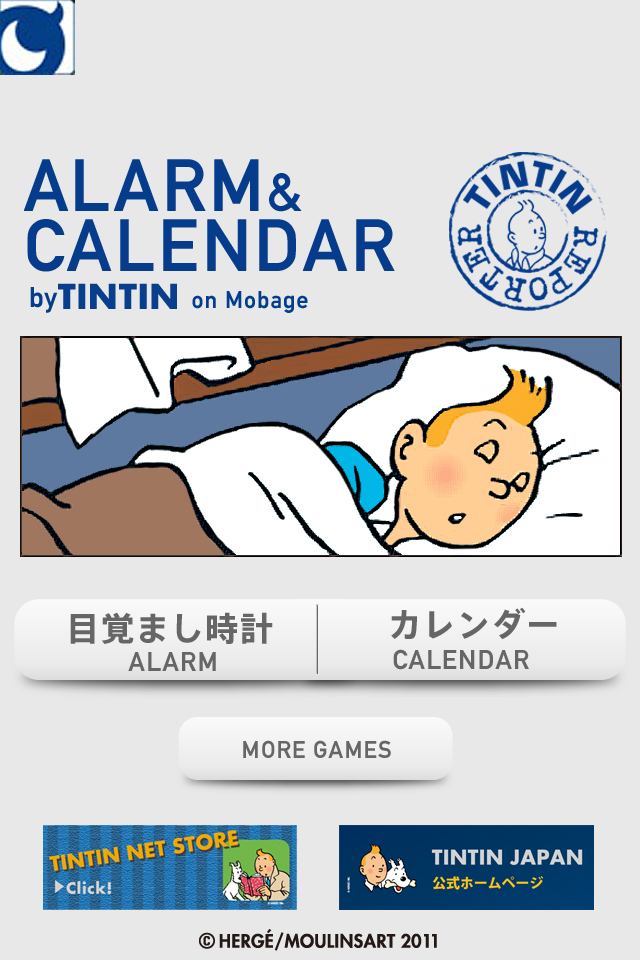Open the Mobage icon in the corner
The width and height of the screenshot is (640, 960).
coord(37,37)
